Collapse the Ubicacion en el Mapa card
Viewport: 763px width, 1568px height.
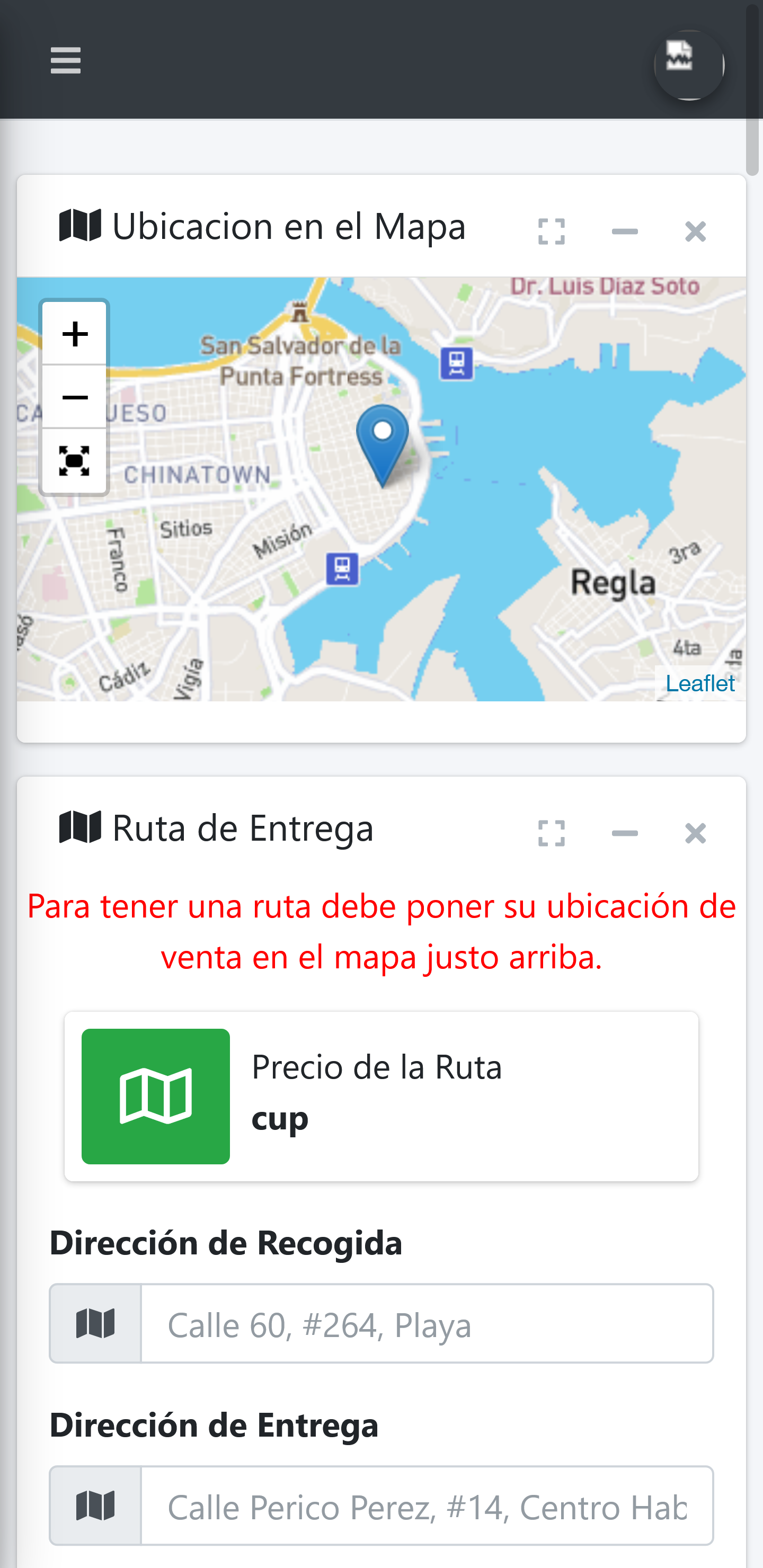624,232
